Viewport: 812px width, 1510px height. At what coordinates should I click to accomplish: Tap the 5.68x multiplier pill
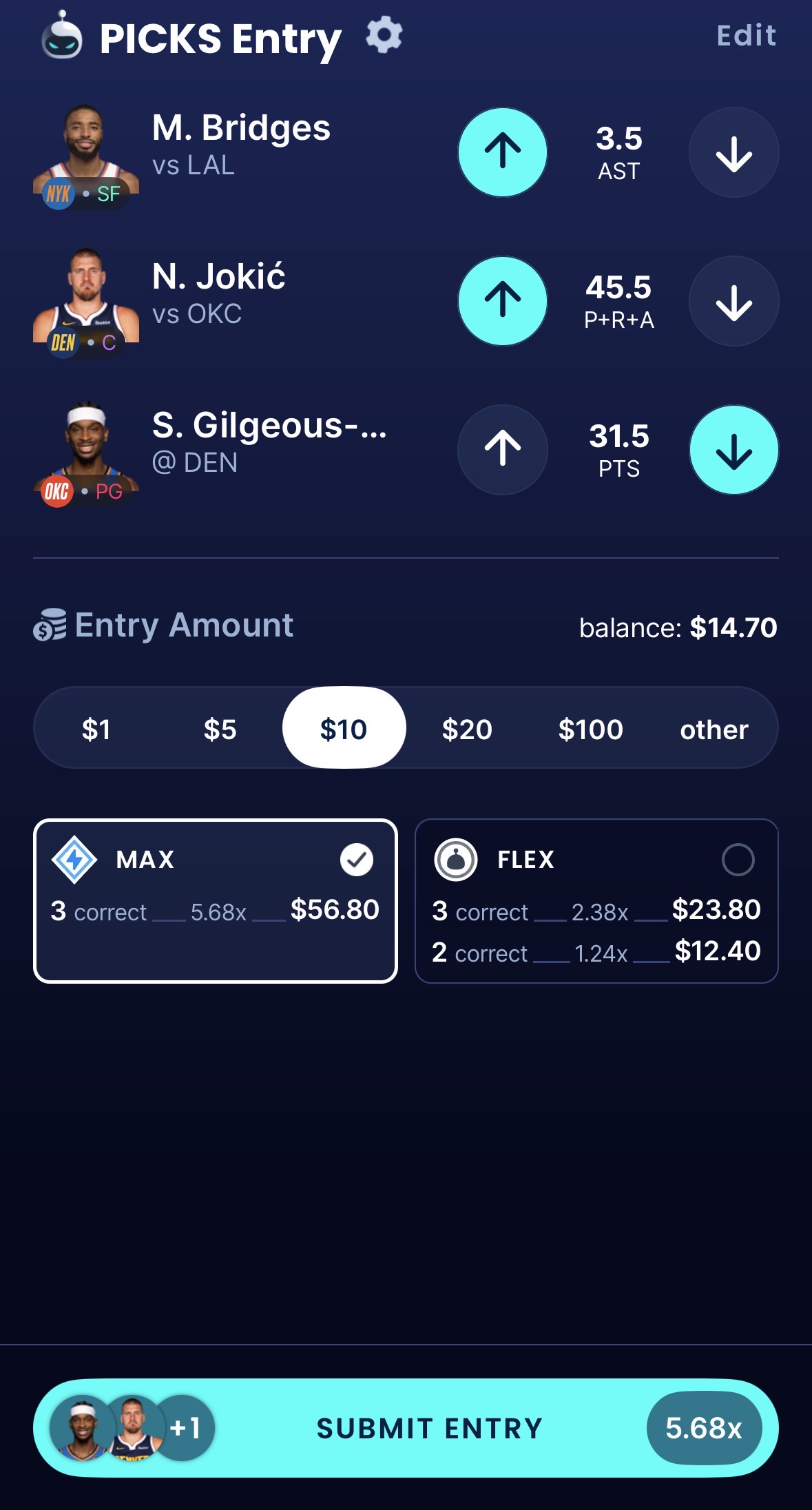click(x=704, y=1429)
